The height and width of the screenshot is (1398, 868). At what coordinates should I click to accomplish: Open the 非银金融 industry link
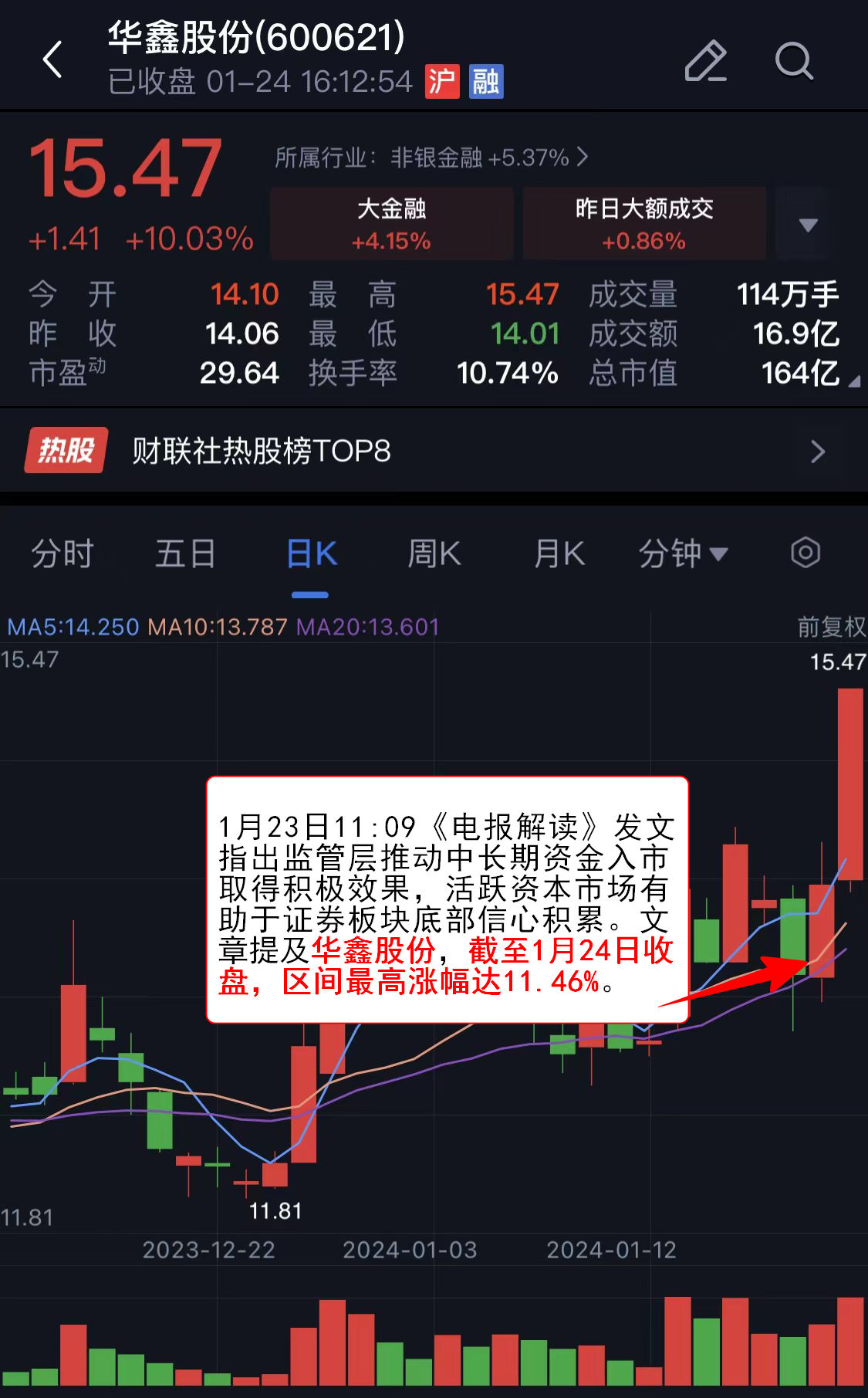(431, 157)
